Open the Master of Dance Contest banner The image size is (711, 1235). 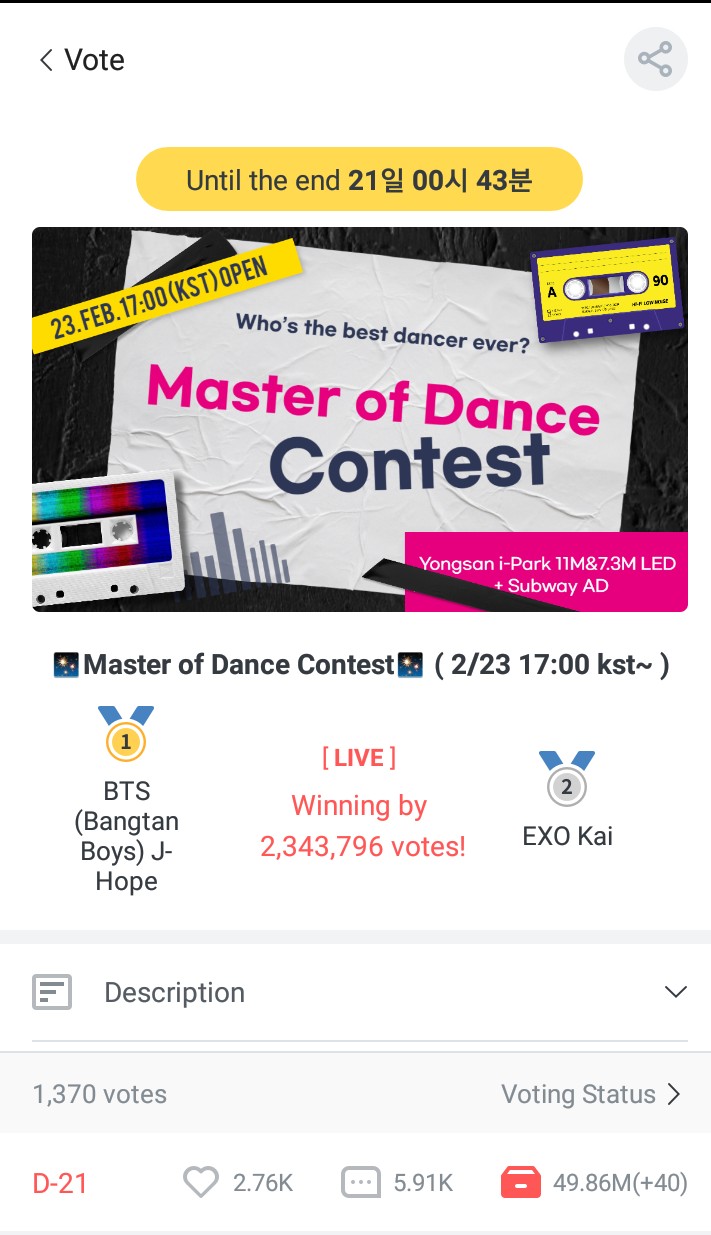[x=360, y=419]
